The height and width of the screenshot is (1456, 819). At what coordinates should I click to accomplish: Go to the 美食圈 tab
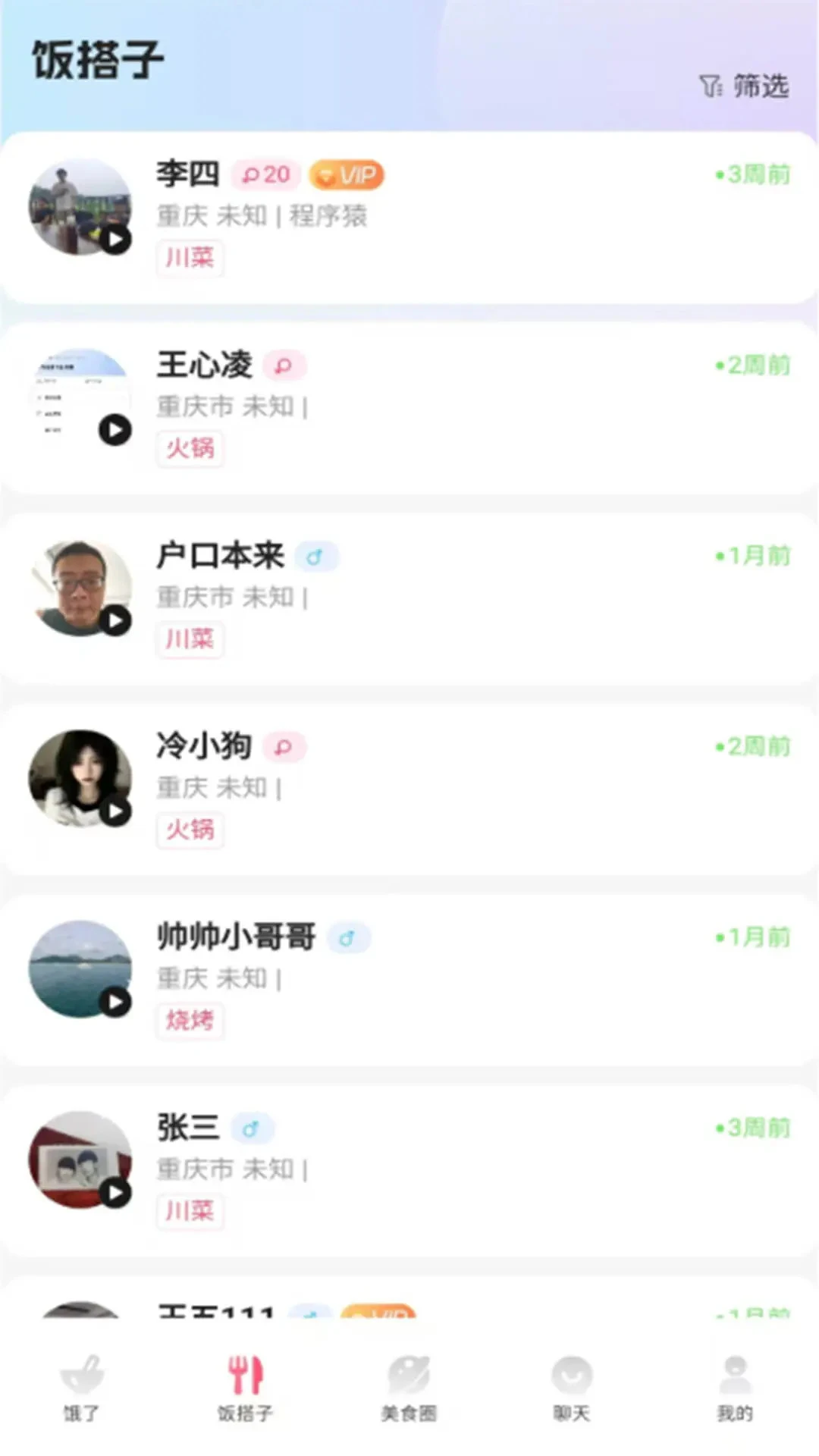click(409, 1388)
